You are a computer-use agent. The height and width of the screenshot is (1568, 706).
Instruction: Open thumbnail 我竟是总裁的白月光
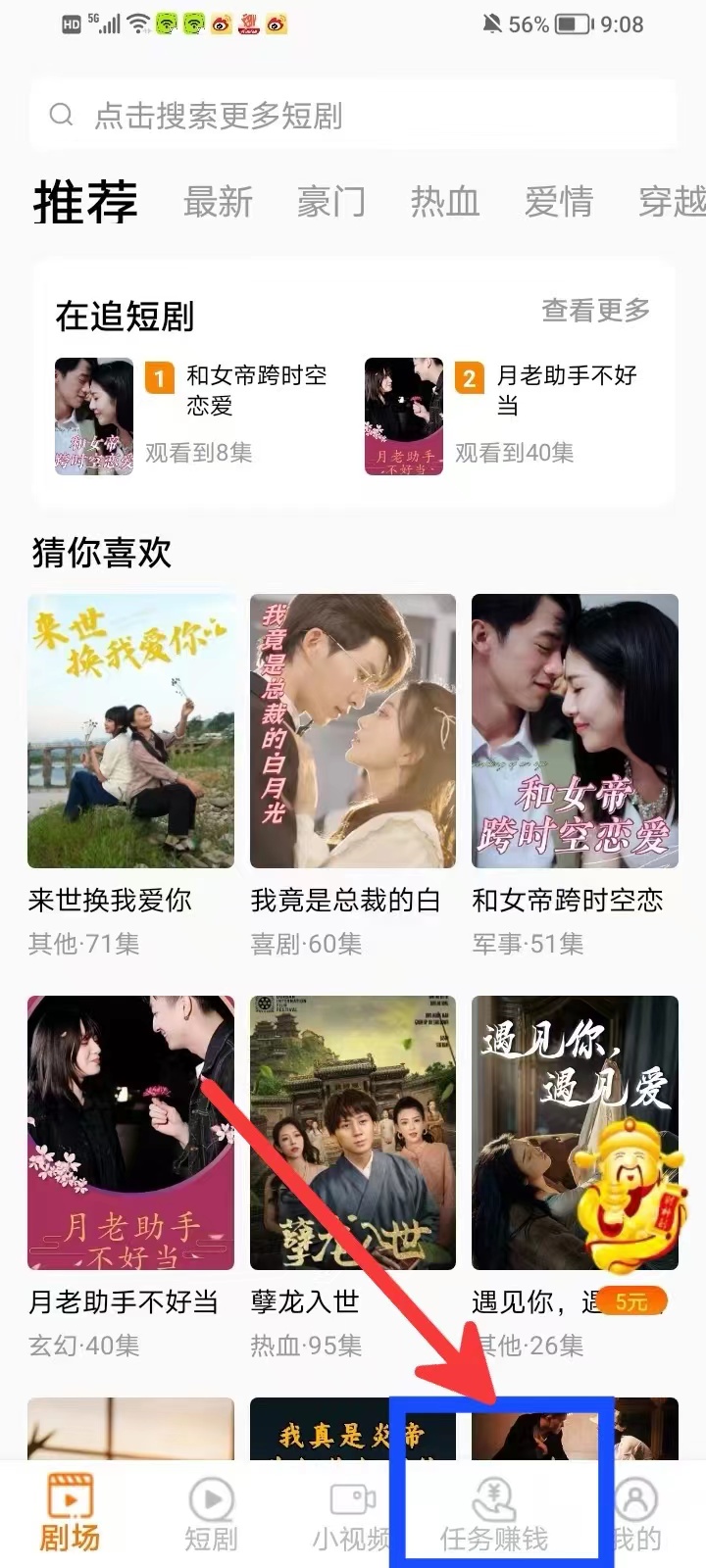352,731
